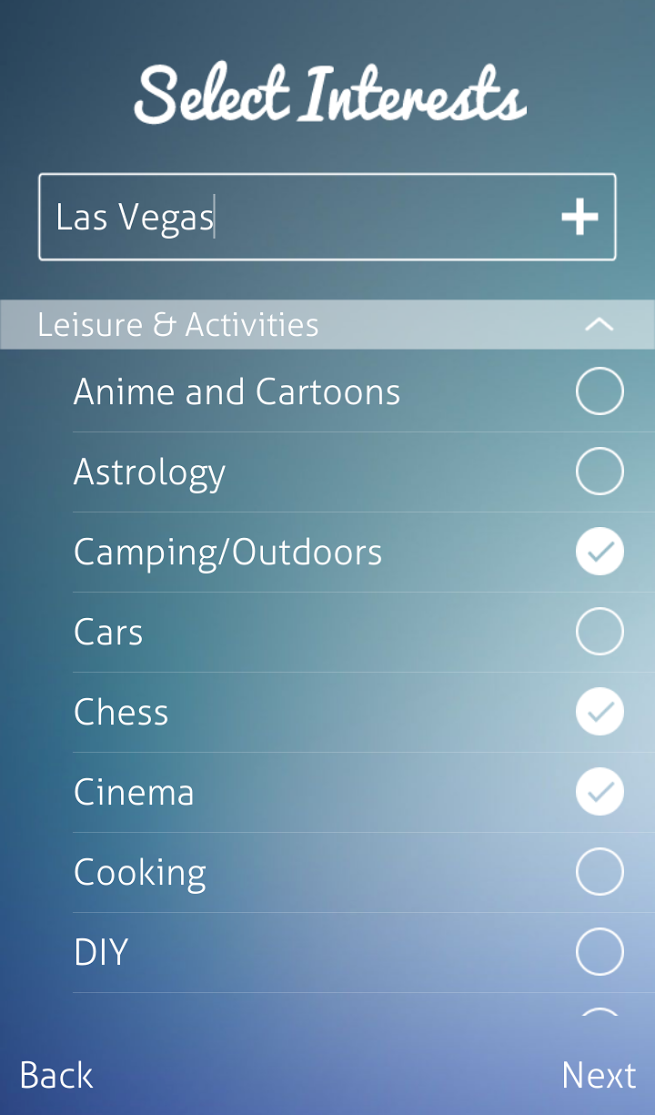Collapse the Leisure & Activities section
The image size is (655, 1115).
click(598, 325)
